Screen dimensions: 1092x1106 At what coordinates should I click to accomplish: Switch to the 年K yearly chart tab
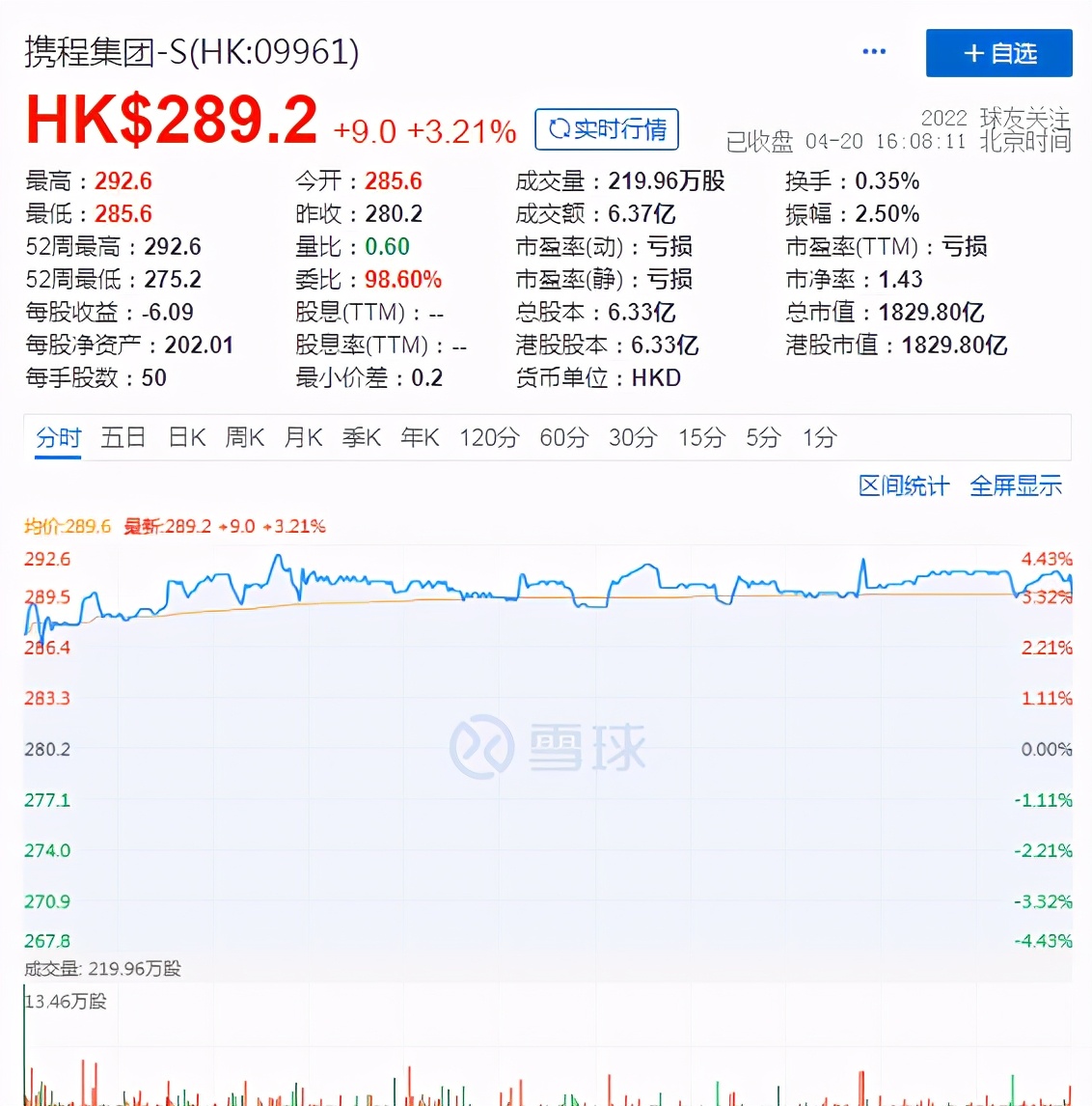click(420, 436)
